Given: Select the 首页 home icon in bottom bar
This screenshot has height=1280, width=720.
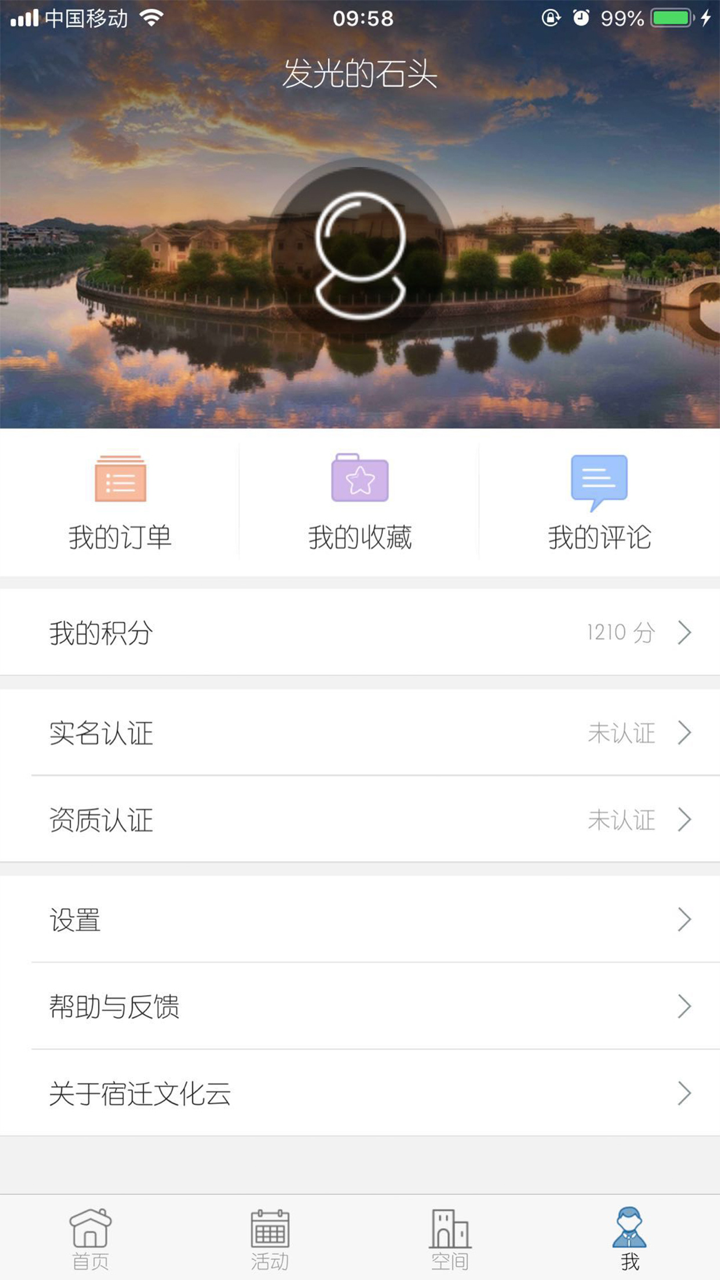Looking at the screenshot, I should (x=90, y=1228).
